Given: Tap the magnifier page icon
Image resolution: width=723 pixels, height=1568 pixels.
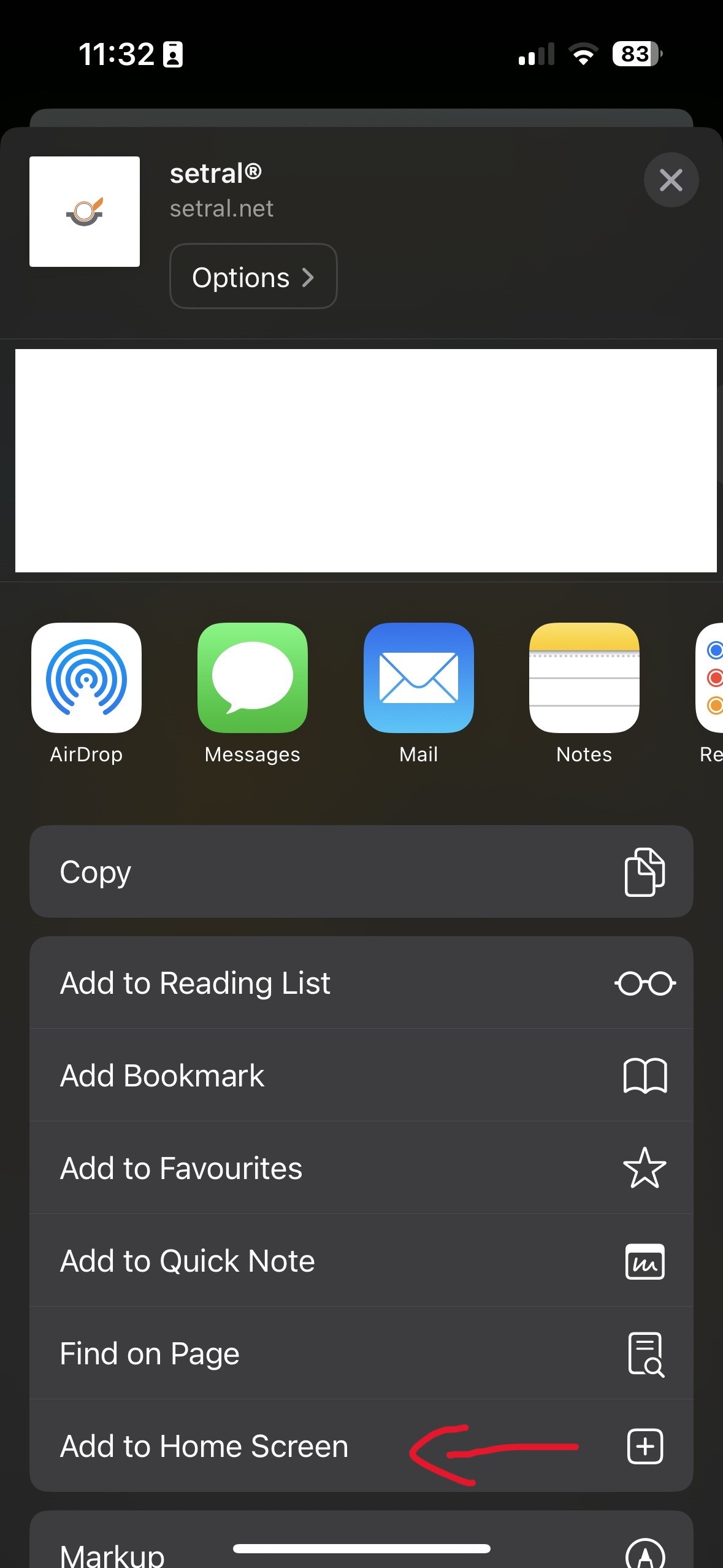Looking at the screenshot, I should [x=646, y=1354].
